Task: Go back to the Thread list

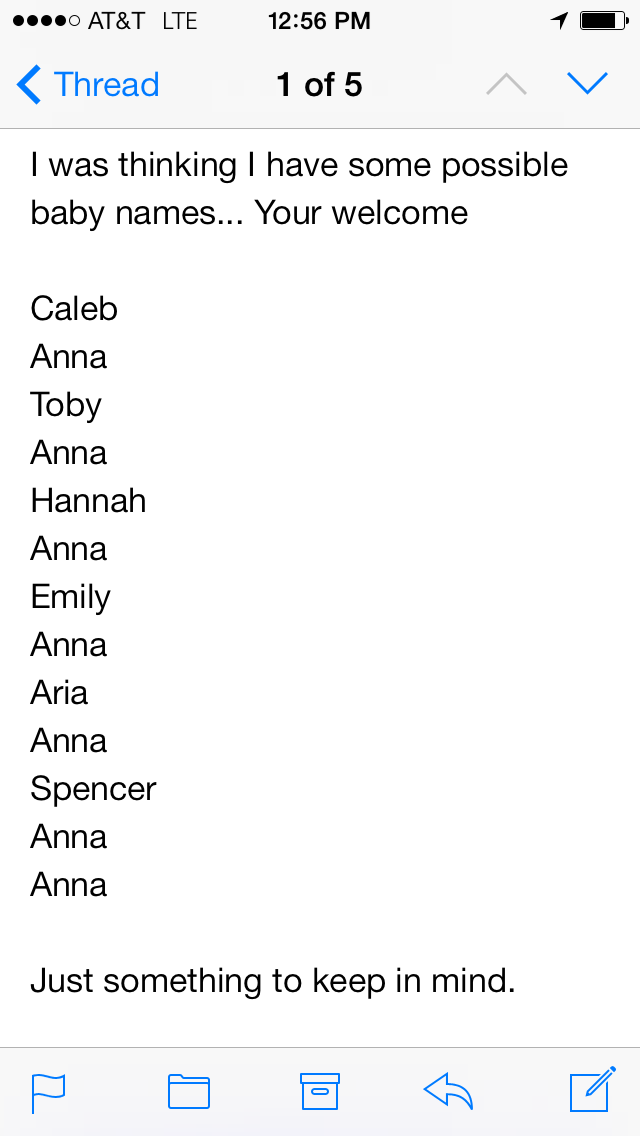Action: [x=88, y=85]
